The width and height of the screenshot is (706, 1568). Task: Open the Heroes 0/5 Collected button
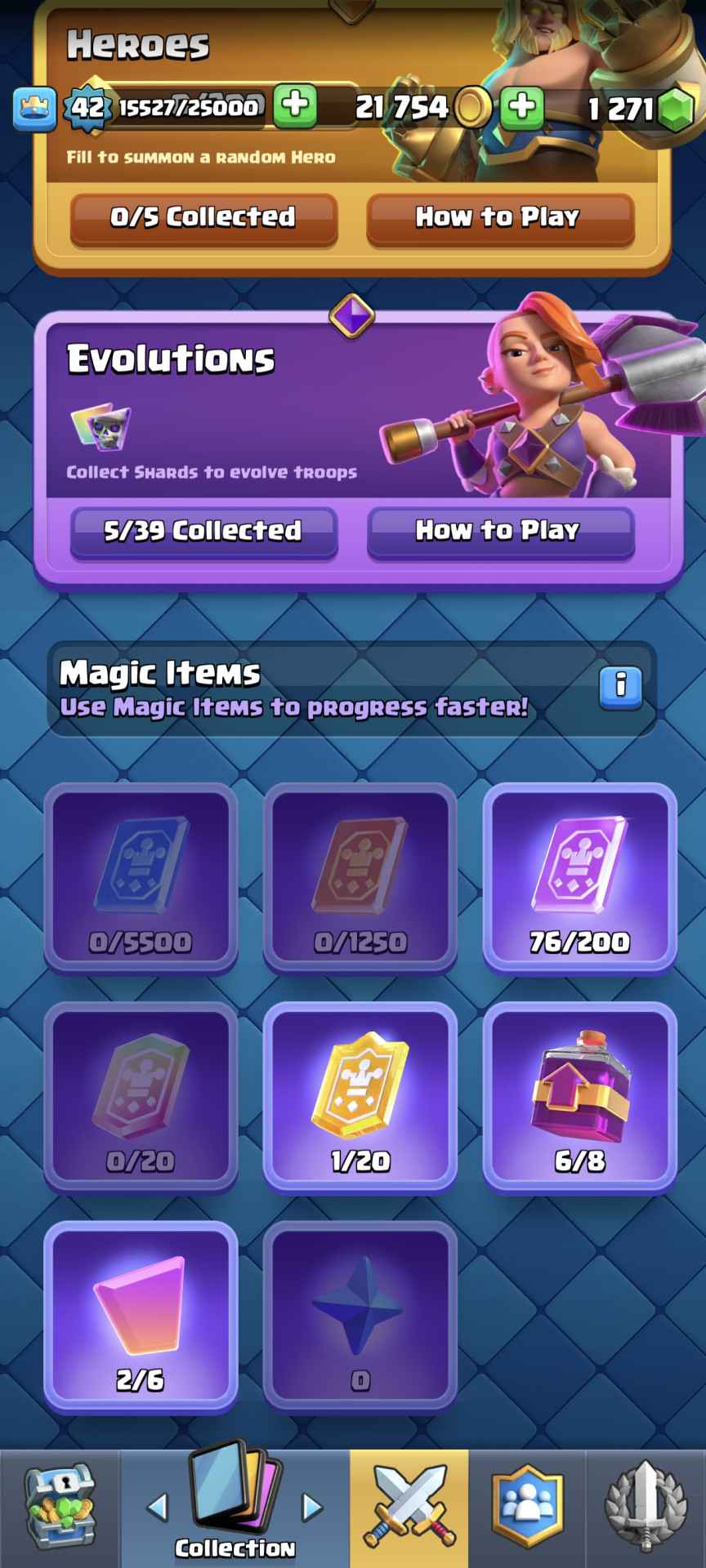[203, 218]
